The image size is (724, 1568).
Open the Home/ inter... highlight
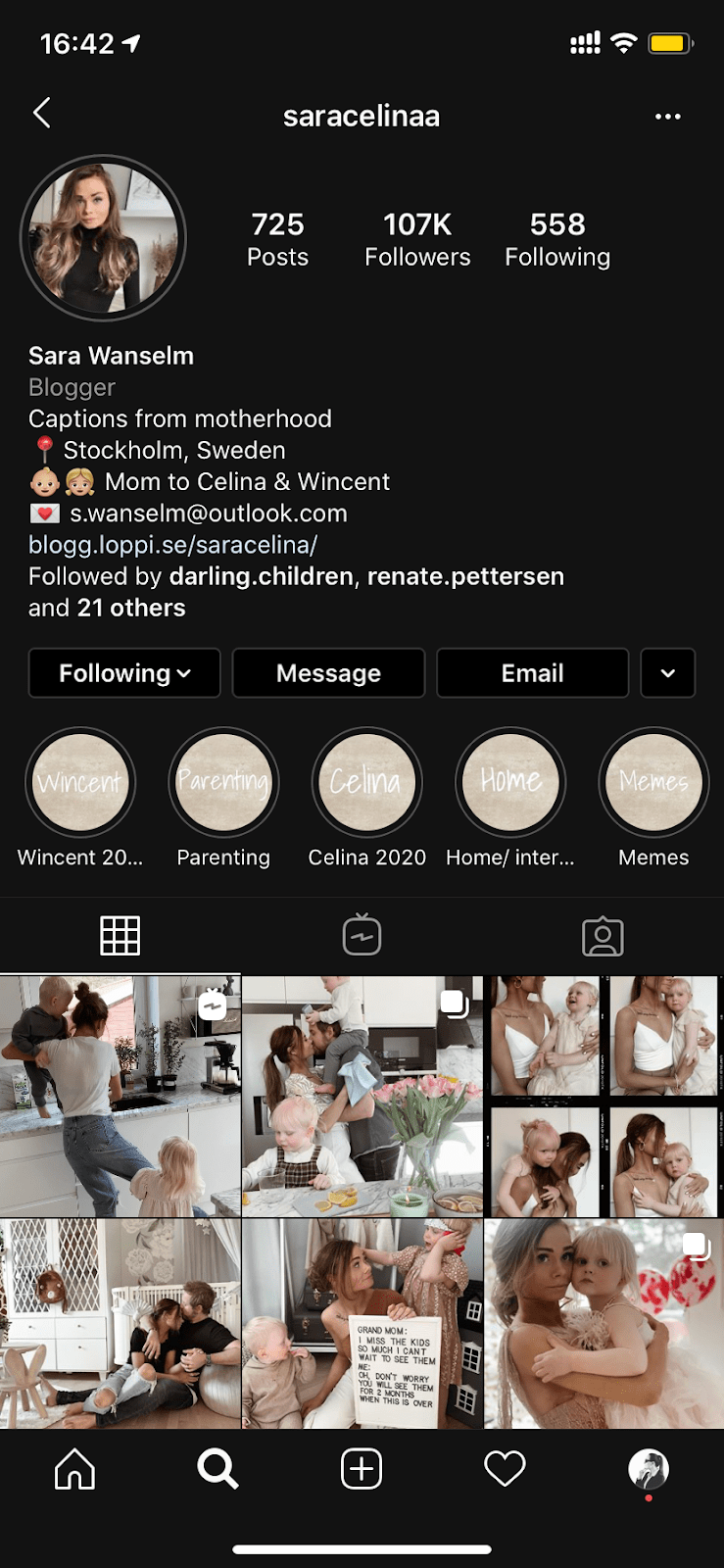(x=510, y=783)
